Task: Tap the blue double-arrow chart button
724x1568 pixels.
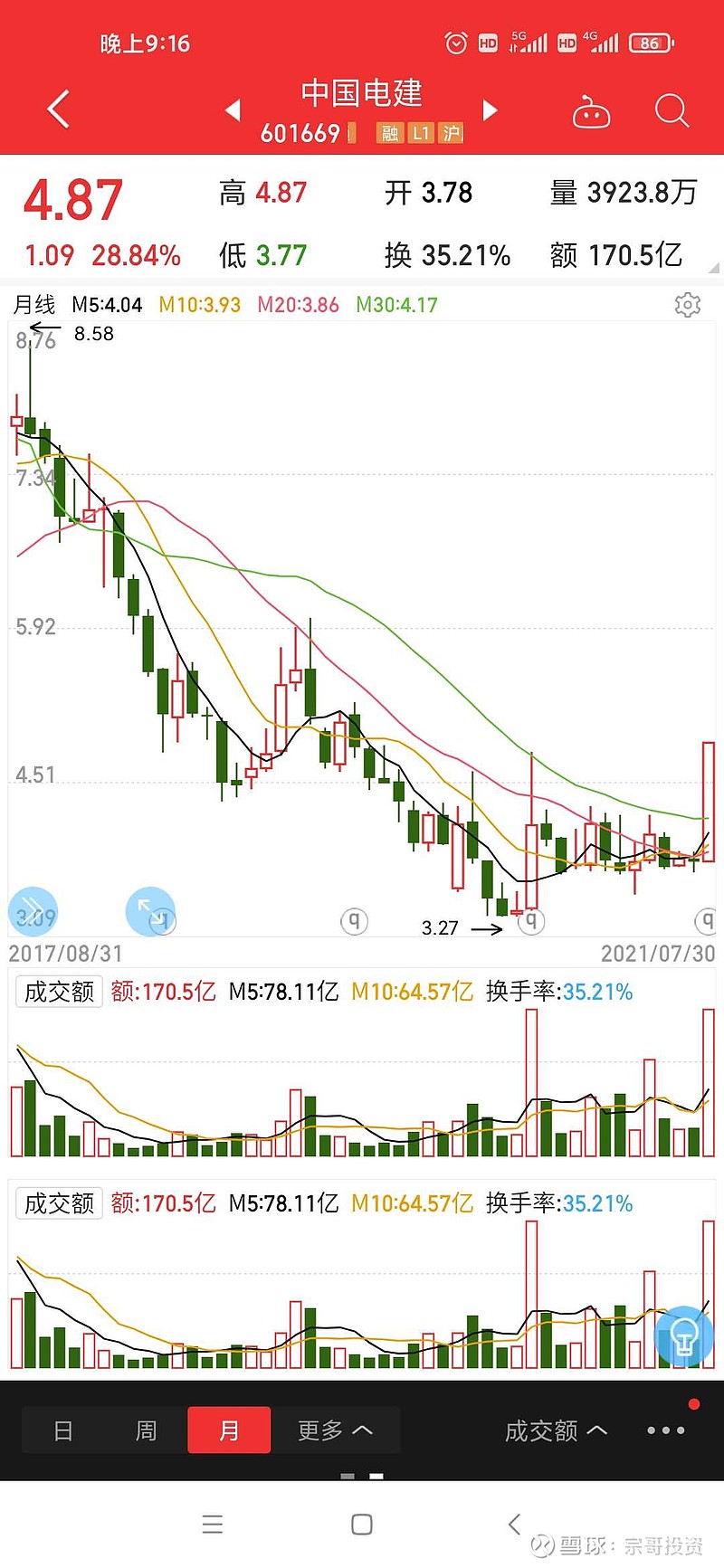Action: (x=33, y=910)
